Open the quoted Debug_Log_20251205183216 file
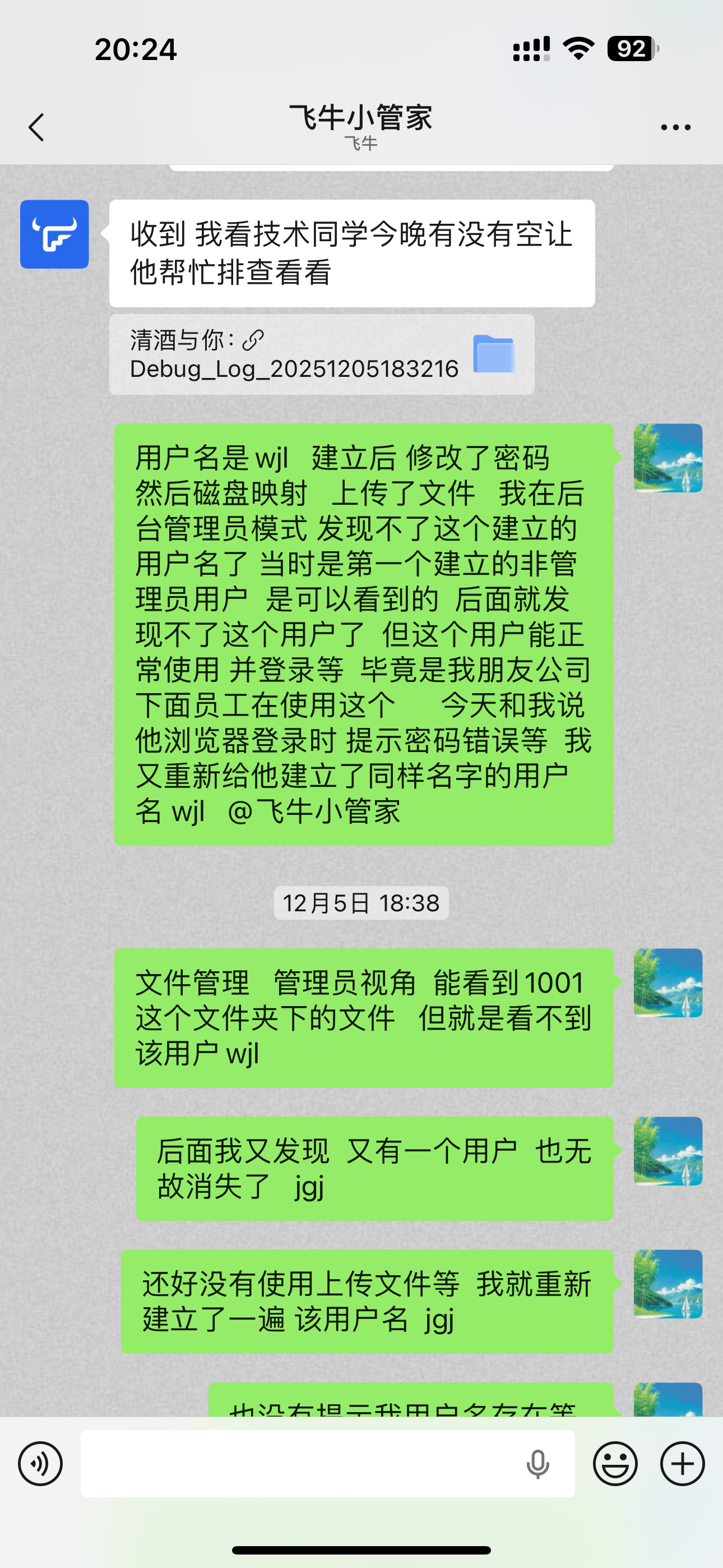This screenshot has width=723, height=1568. [x=321, y=354]
